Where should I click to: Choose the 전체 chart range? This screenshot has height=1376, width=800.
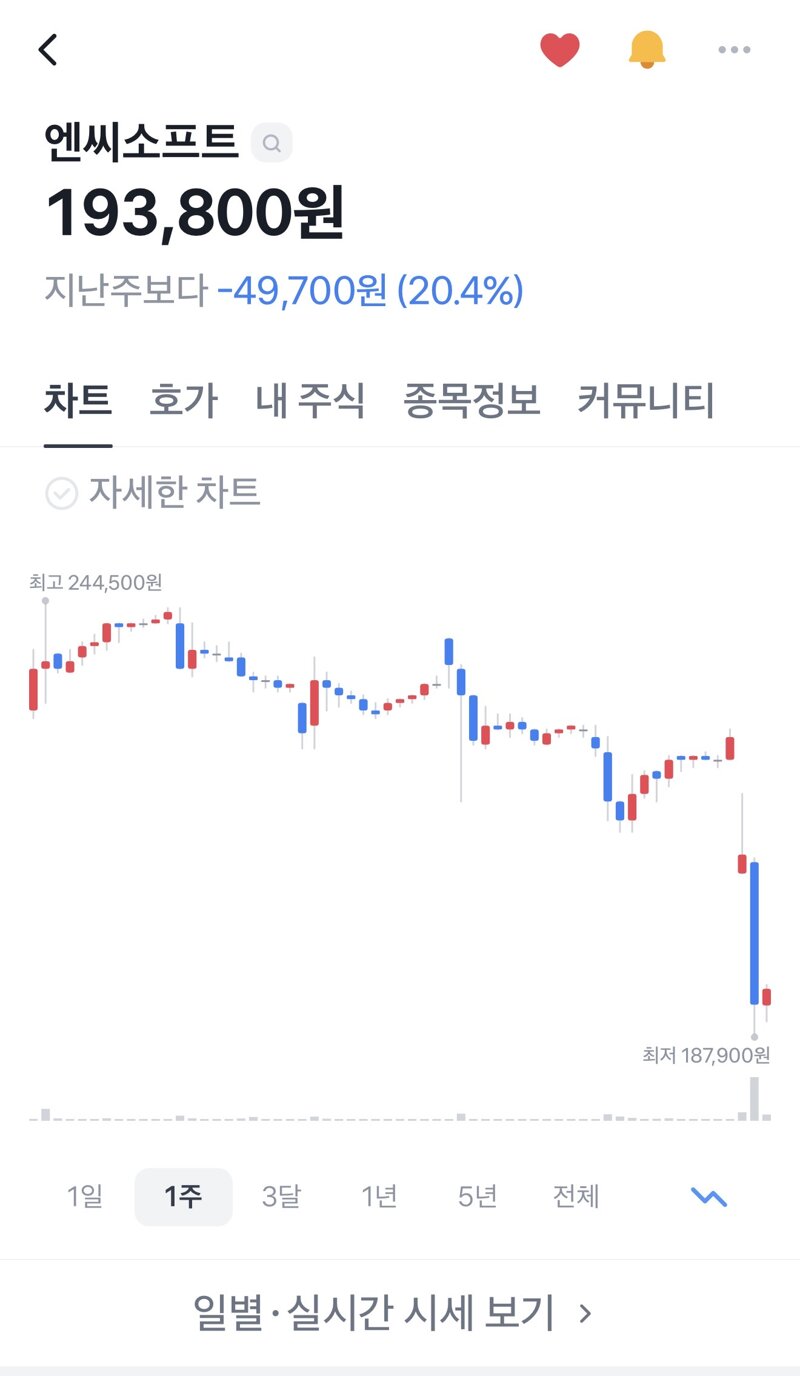point(576,1196)
